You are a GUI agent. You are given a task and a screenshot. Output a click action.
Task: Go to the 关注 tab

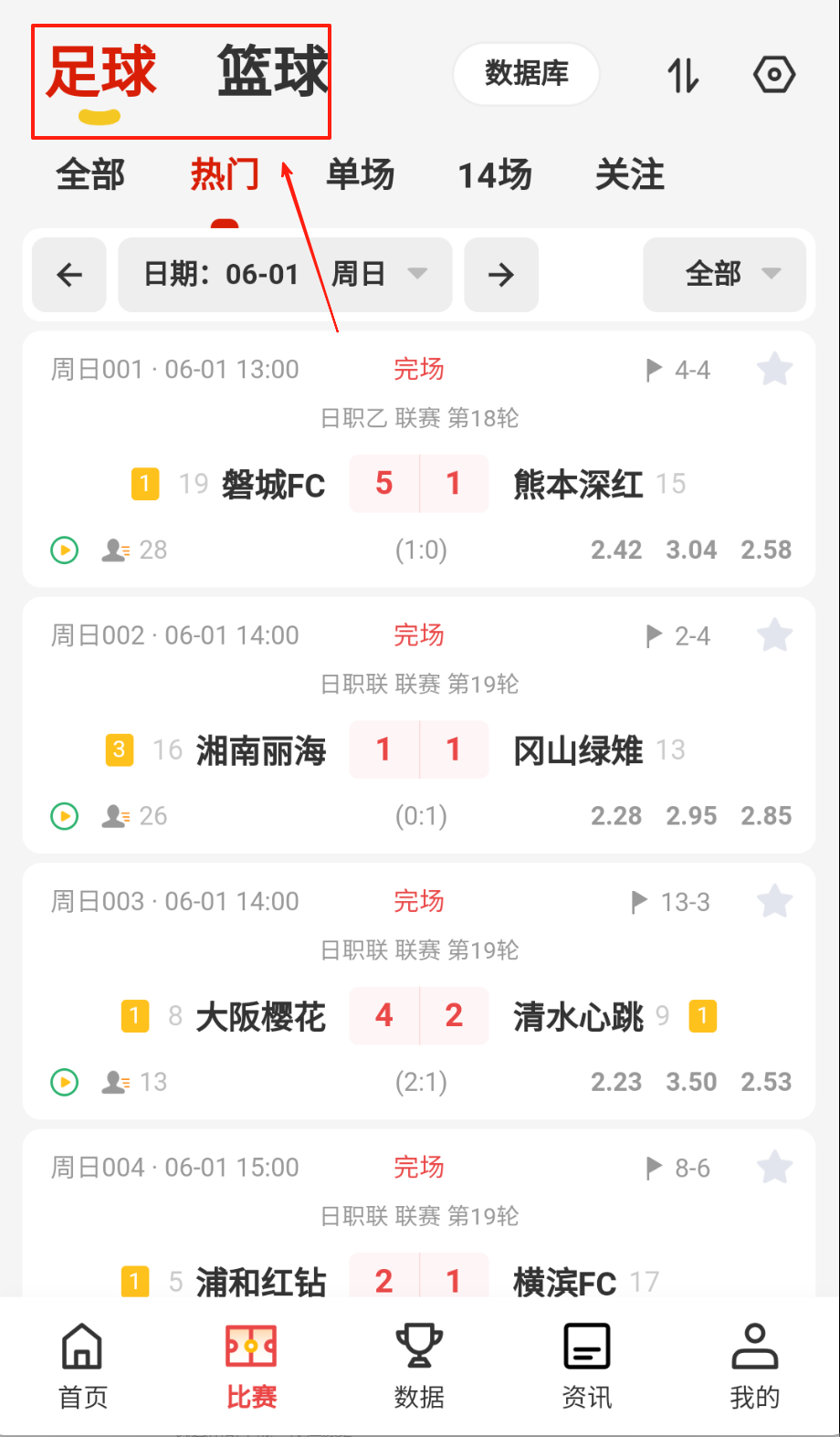(630, 174)
